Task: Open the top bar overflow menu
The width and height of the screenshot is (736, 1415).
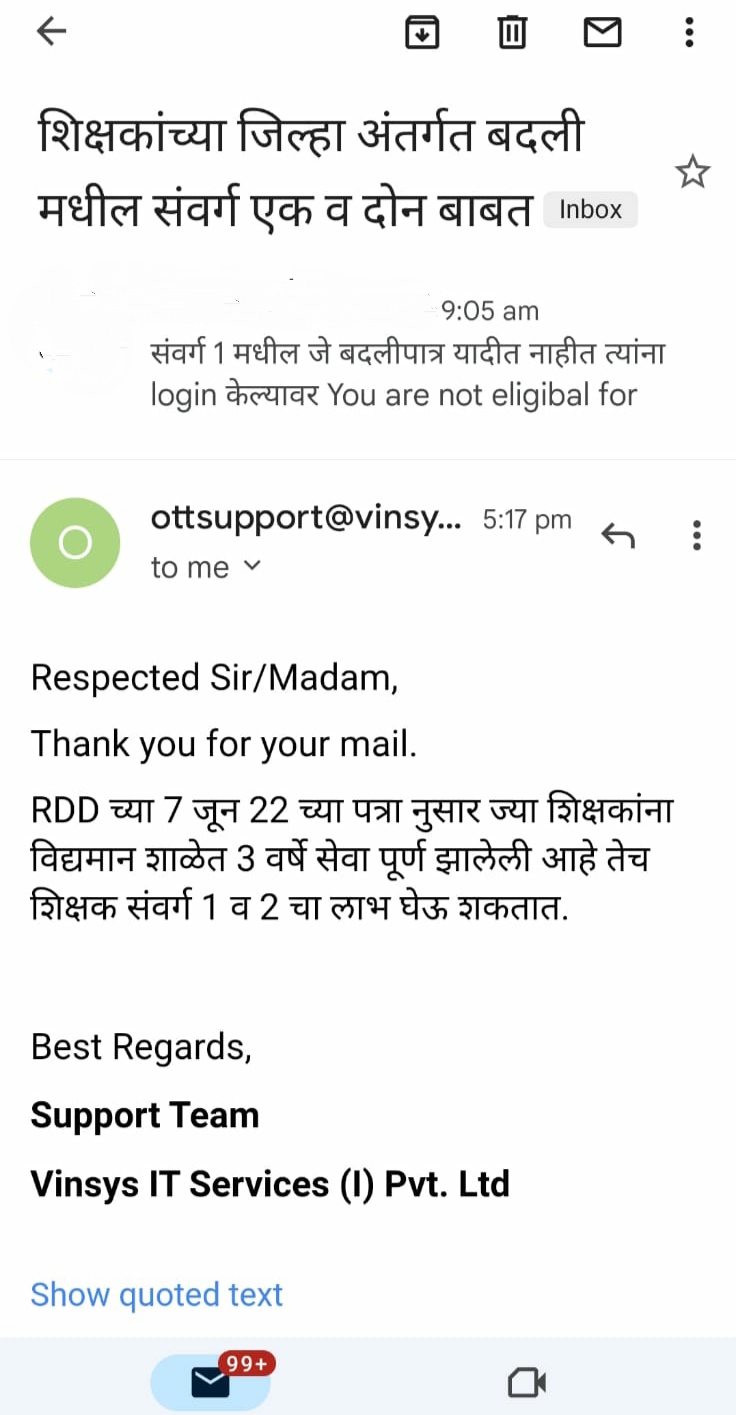Action: pyautogui.click(x=689, y=33)
